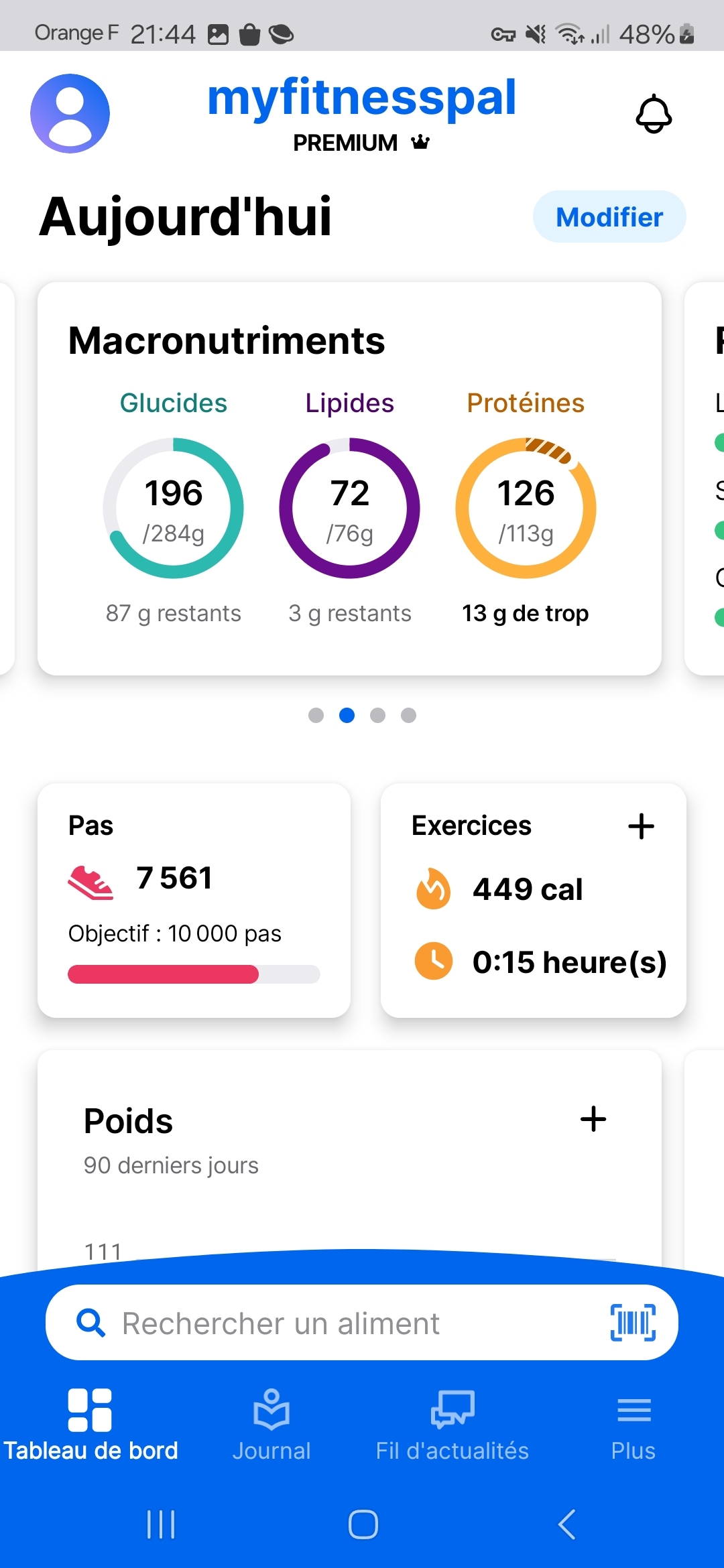Image resolution: width=724 pixels, height=1568 pixels.
Task: Open the Pas steps card
Action: [x=194, y=899]
